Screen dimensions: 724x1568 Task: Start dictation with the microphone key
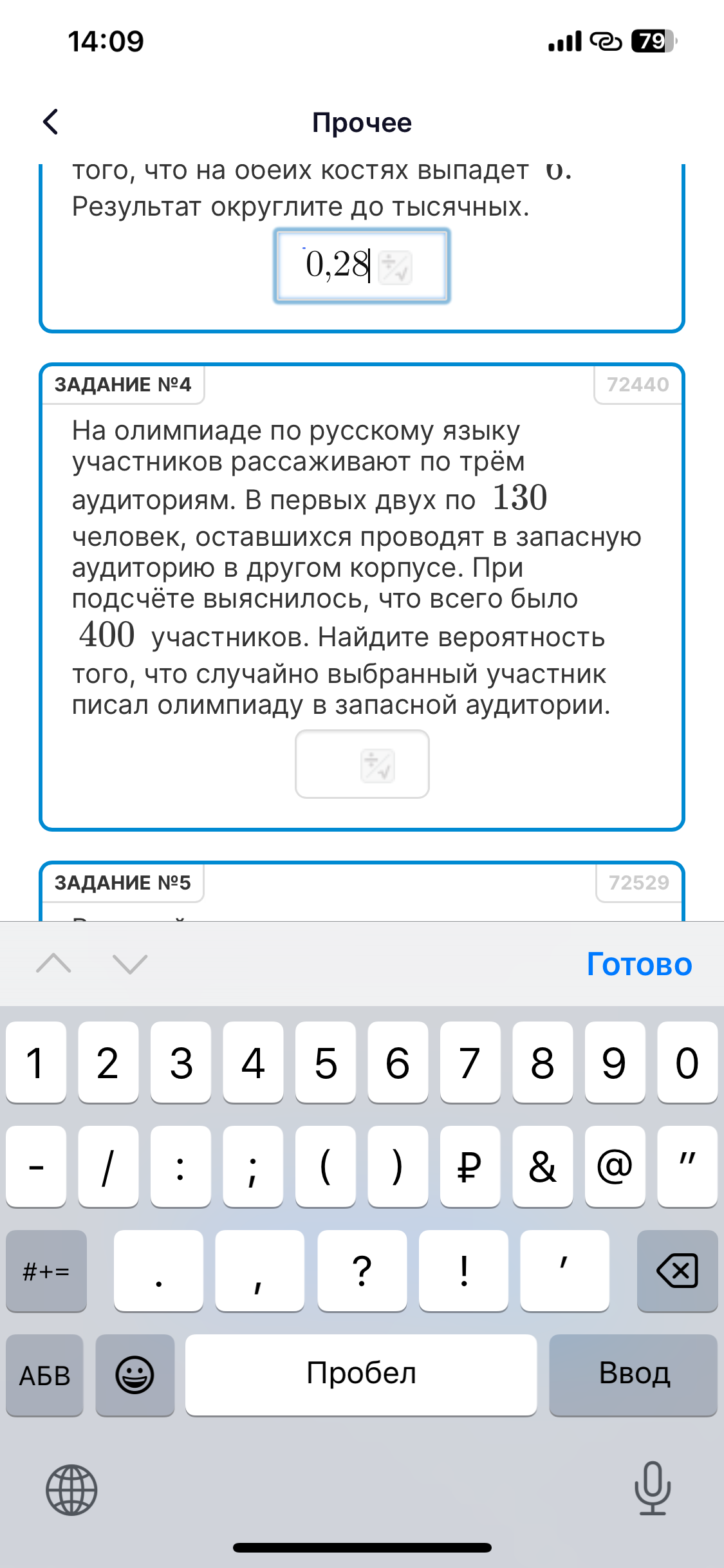[x=653, y=1488]
